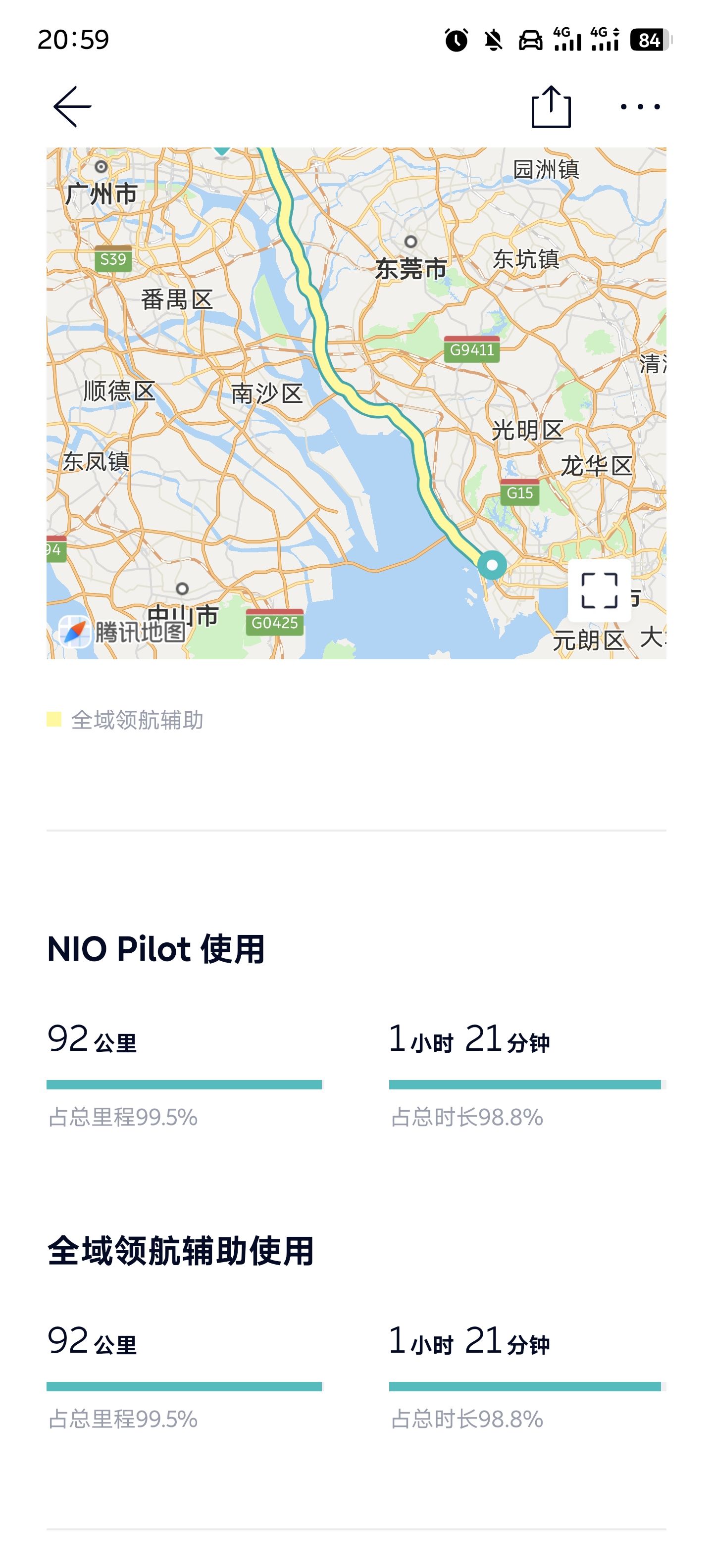
Task: Open the three-dot overflow menu
Action: [x=639, y=107]
